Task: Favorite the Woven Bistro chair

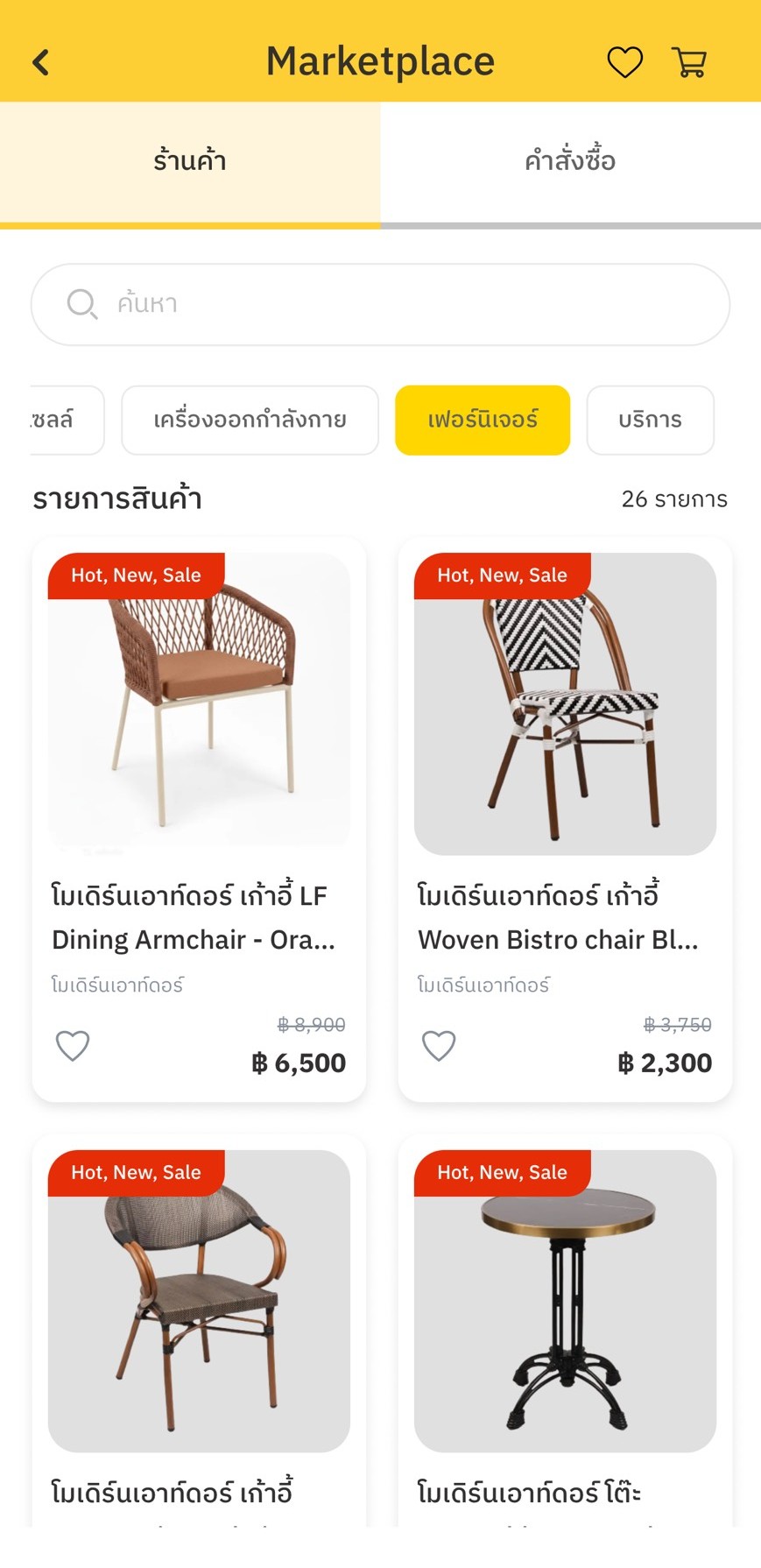Action: point(439,1046)
